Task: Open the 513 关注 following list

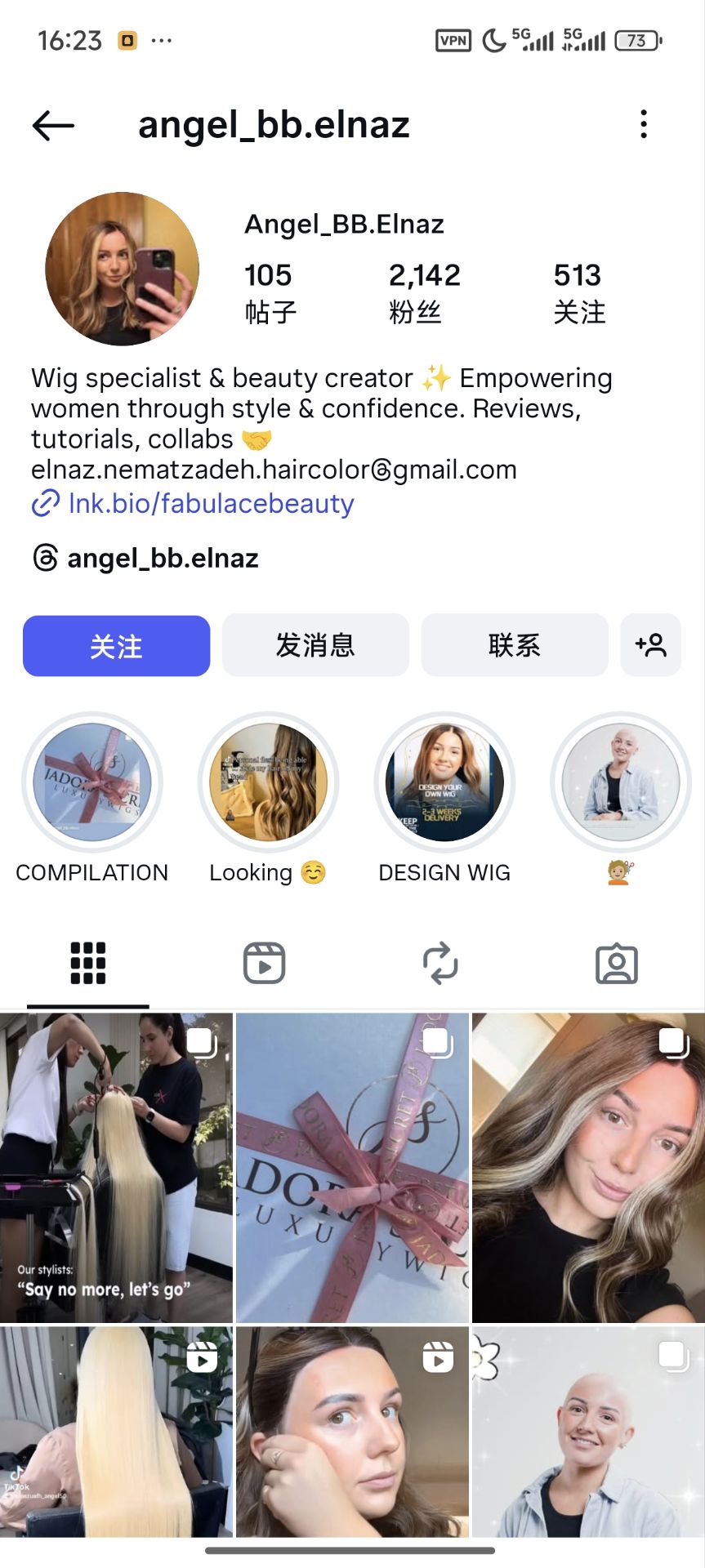Action: [578, 290]
